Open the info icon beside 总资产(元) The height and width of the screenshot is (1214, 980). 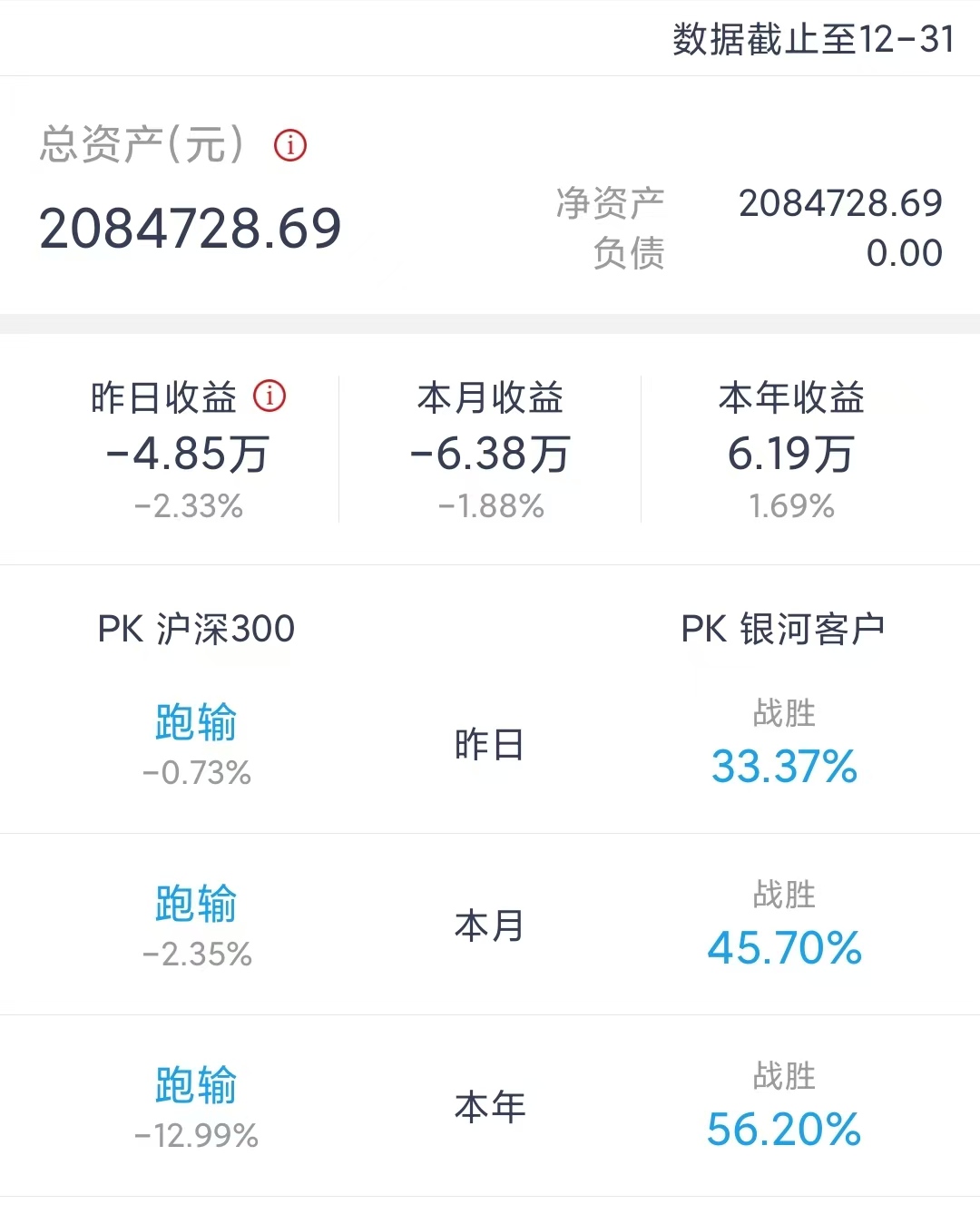[290, 145]
